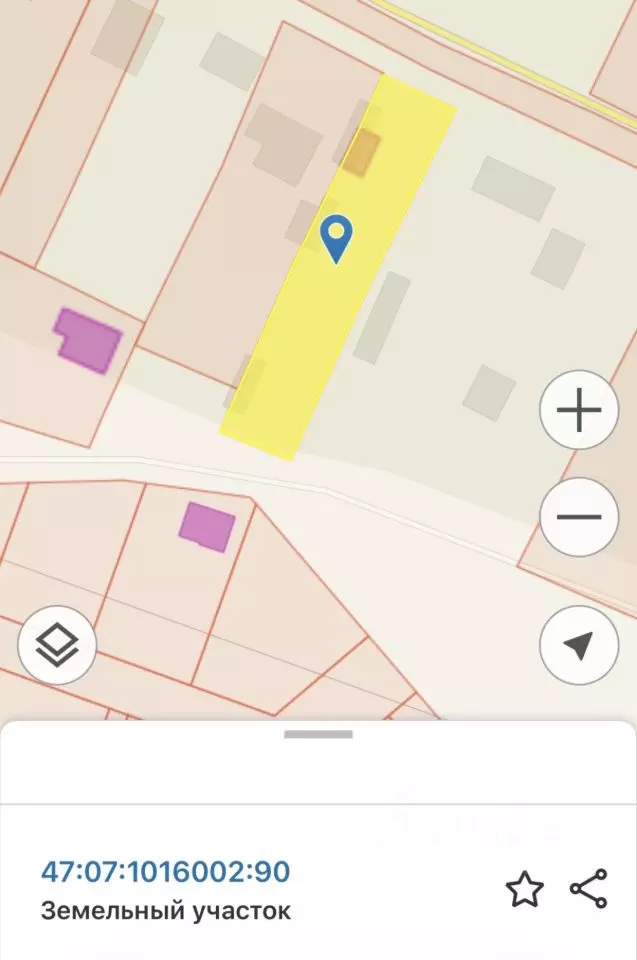Center map on my location
The height and width of the screenshot is (960, 637).
[579, 645]
